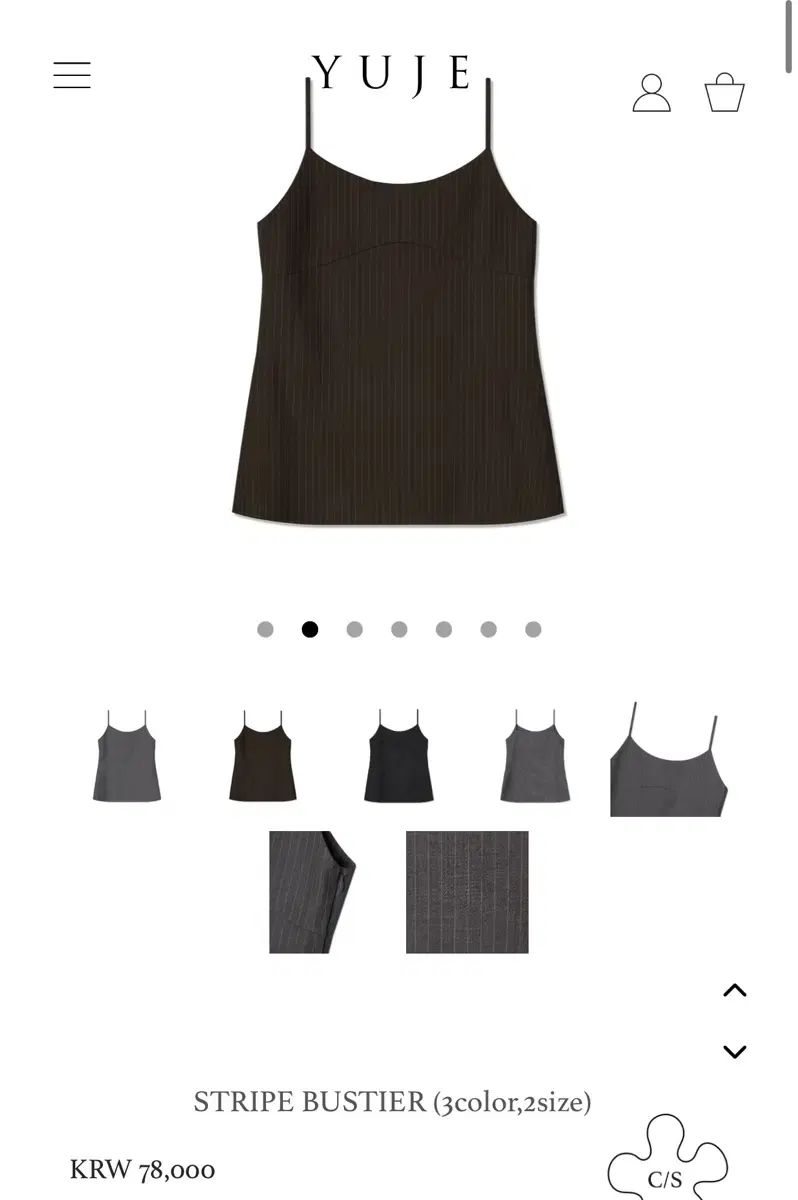Tap the down arrow to go to bottom
Image resolution: width=798 pixels, height=1200 pixels.
pos(735,1051)
